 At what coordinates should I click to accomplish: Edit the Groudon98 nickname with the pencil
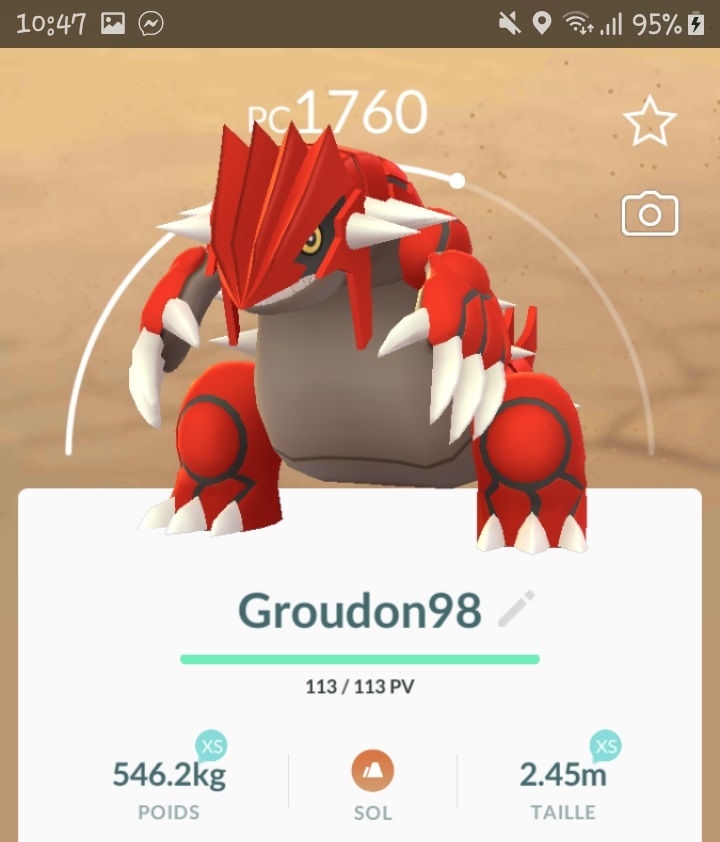[516, 609]
